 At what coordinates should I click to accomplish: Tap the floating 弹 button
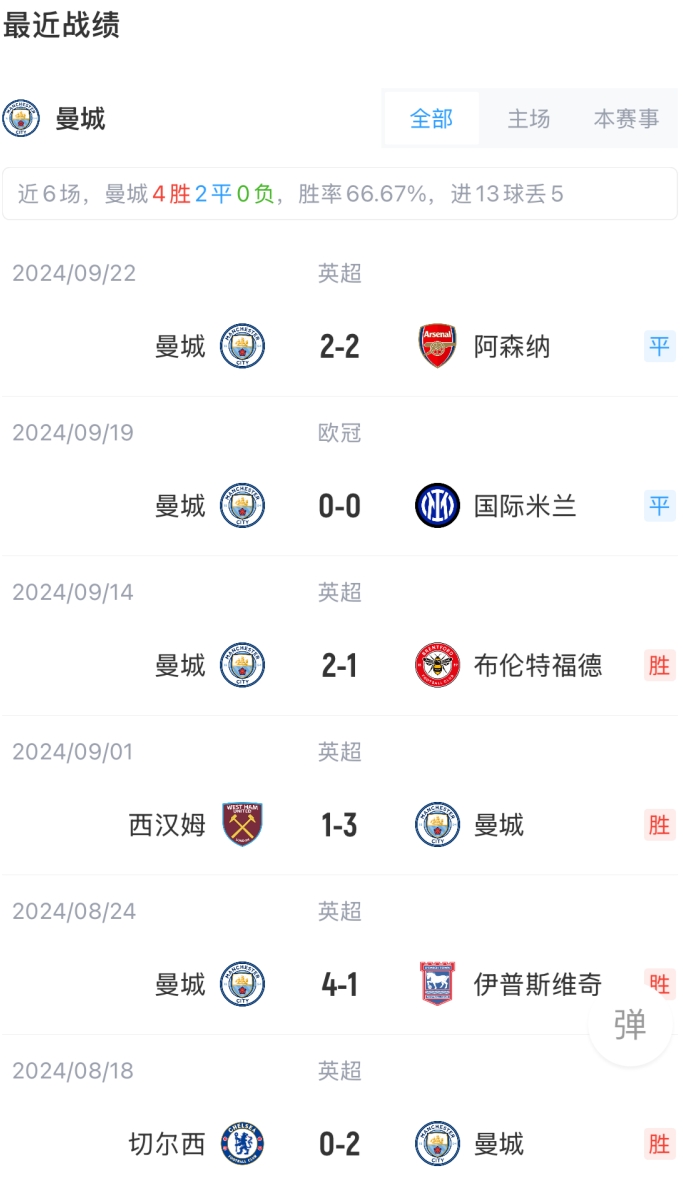coord(630,1024)
